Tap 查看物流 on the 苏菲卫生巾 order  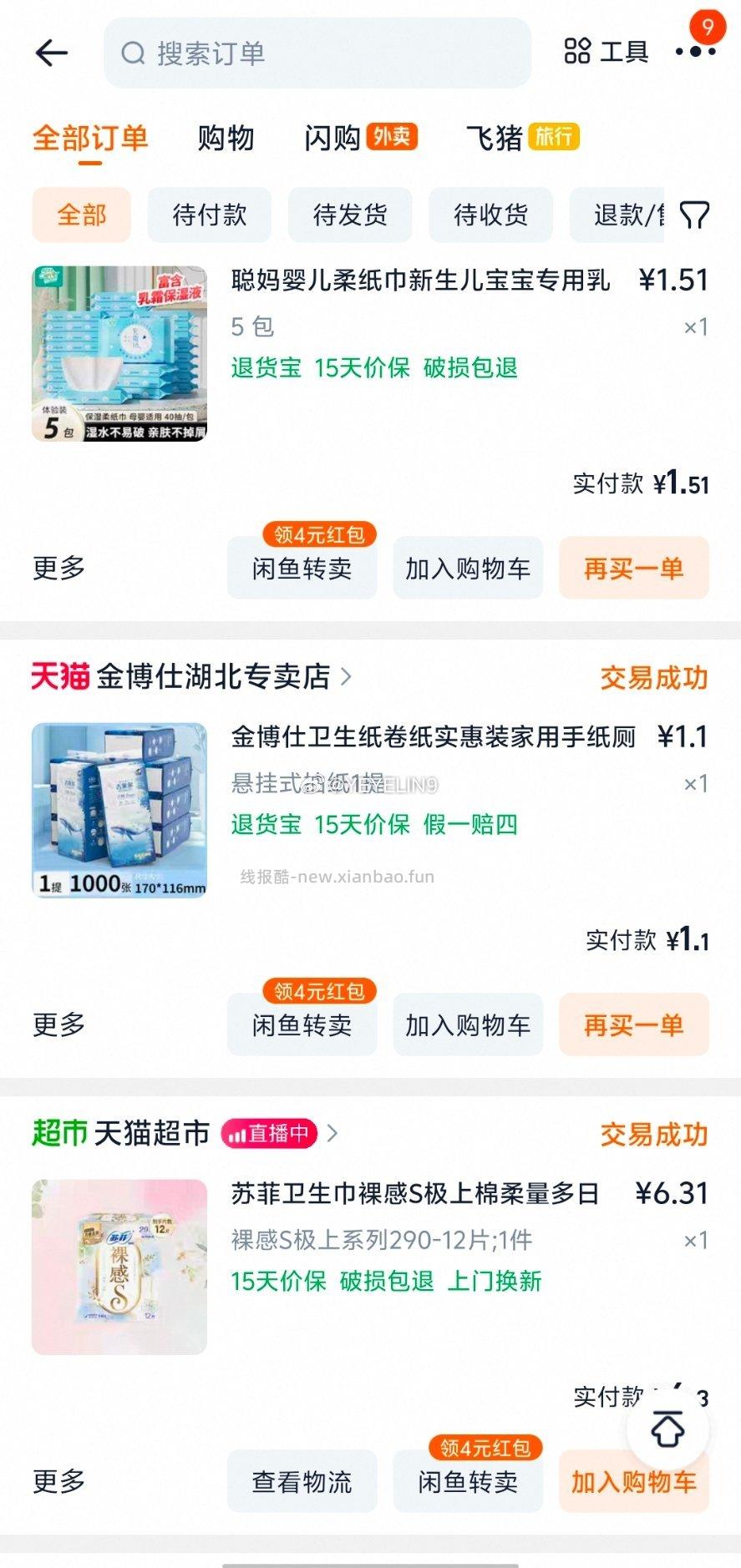coord(302,1482)
